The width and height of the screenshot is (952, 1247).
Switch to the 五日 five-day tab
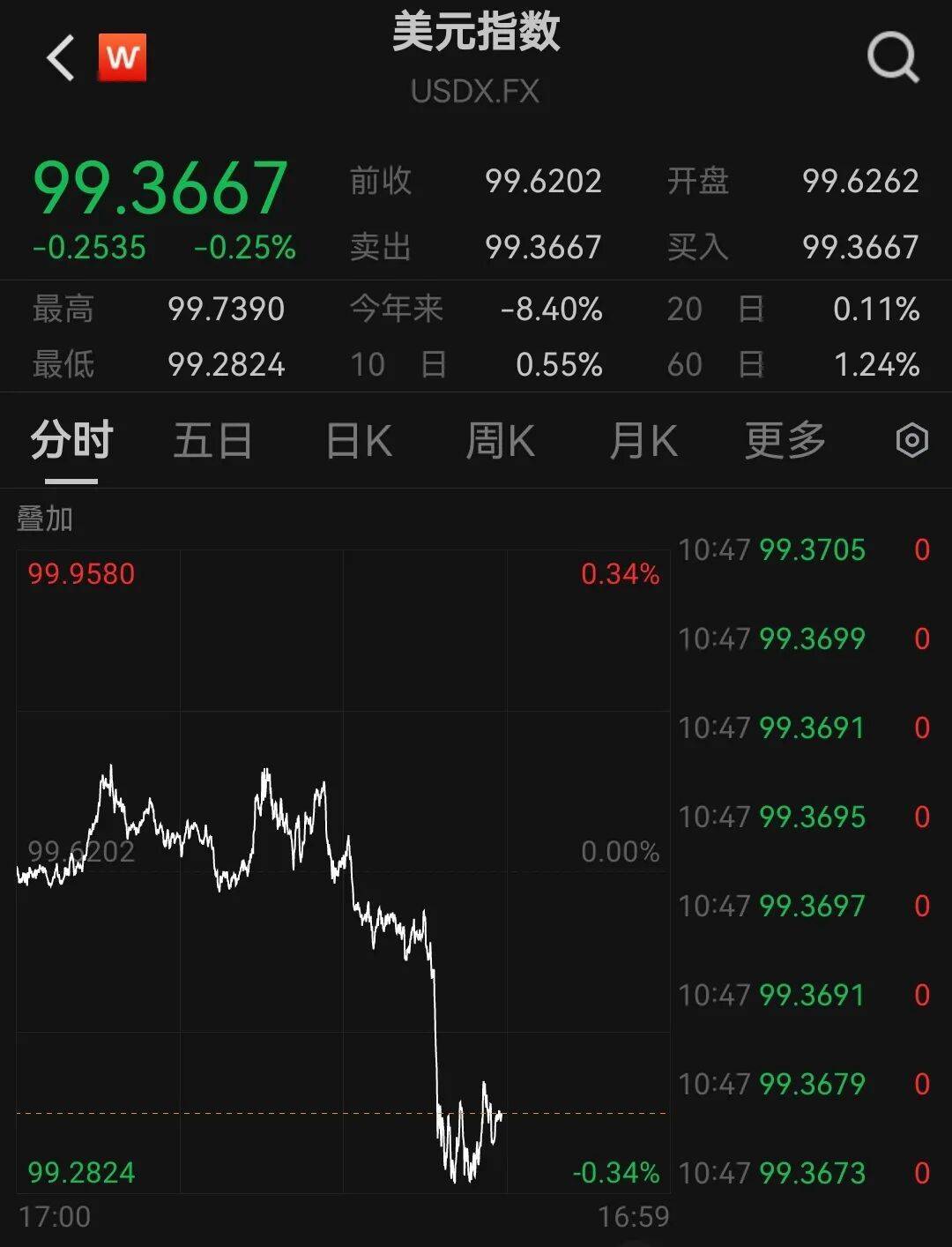(x=212, y=441)
